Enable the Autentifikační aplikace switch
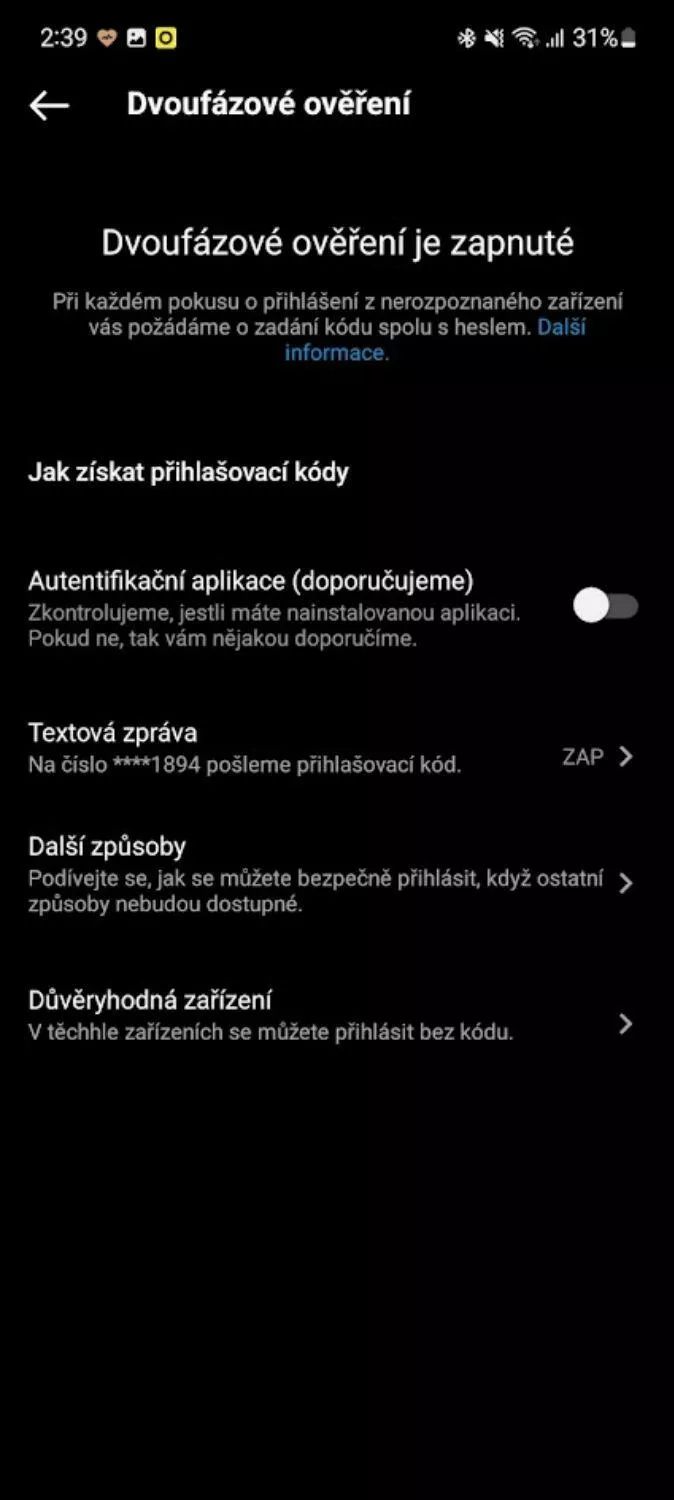 [606, 606]
